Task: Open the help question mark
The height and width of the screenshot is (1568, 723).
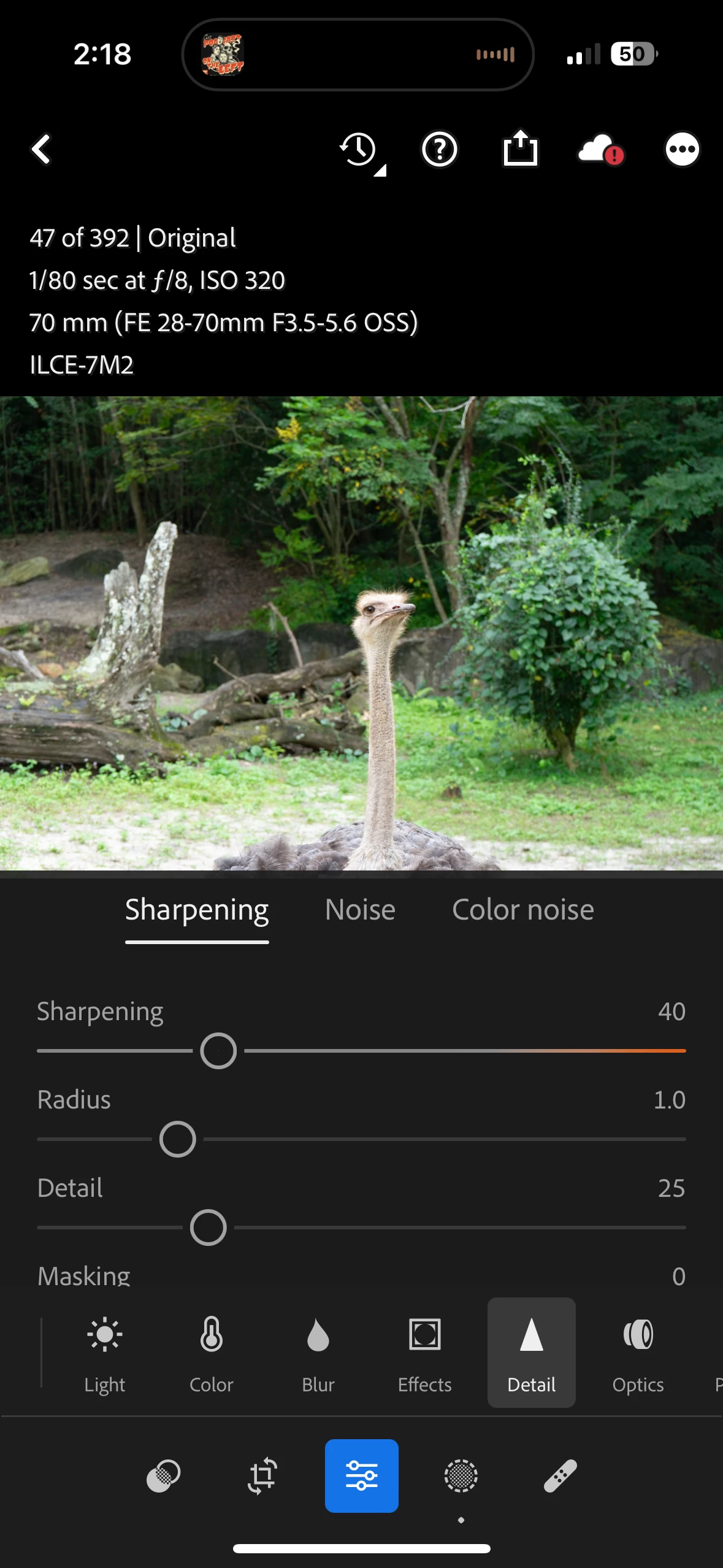Action: coord(440,150)
